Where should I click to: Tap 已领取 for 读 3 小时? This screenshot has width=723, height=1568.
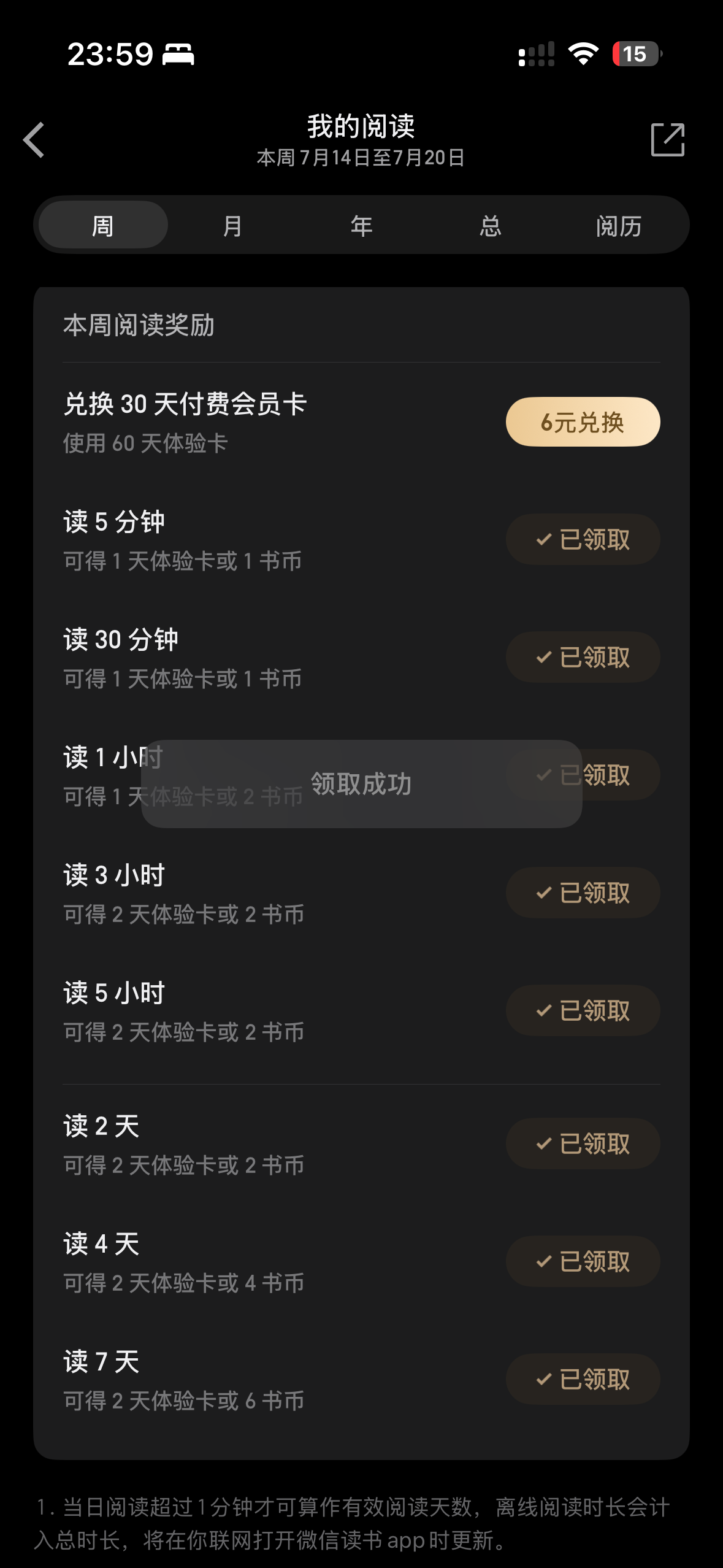(x=583, y=893)
